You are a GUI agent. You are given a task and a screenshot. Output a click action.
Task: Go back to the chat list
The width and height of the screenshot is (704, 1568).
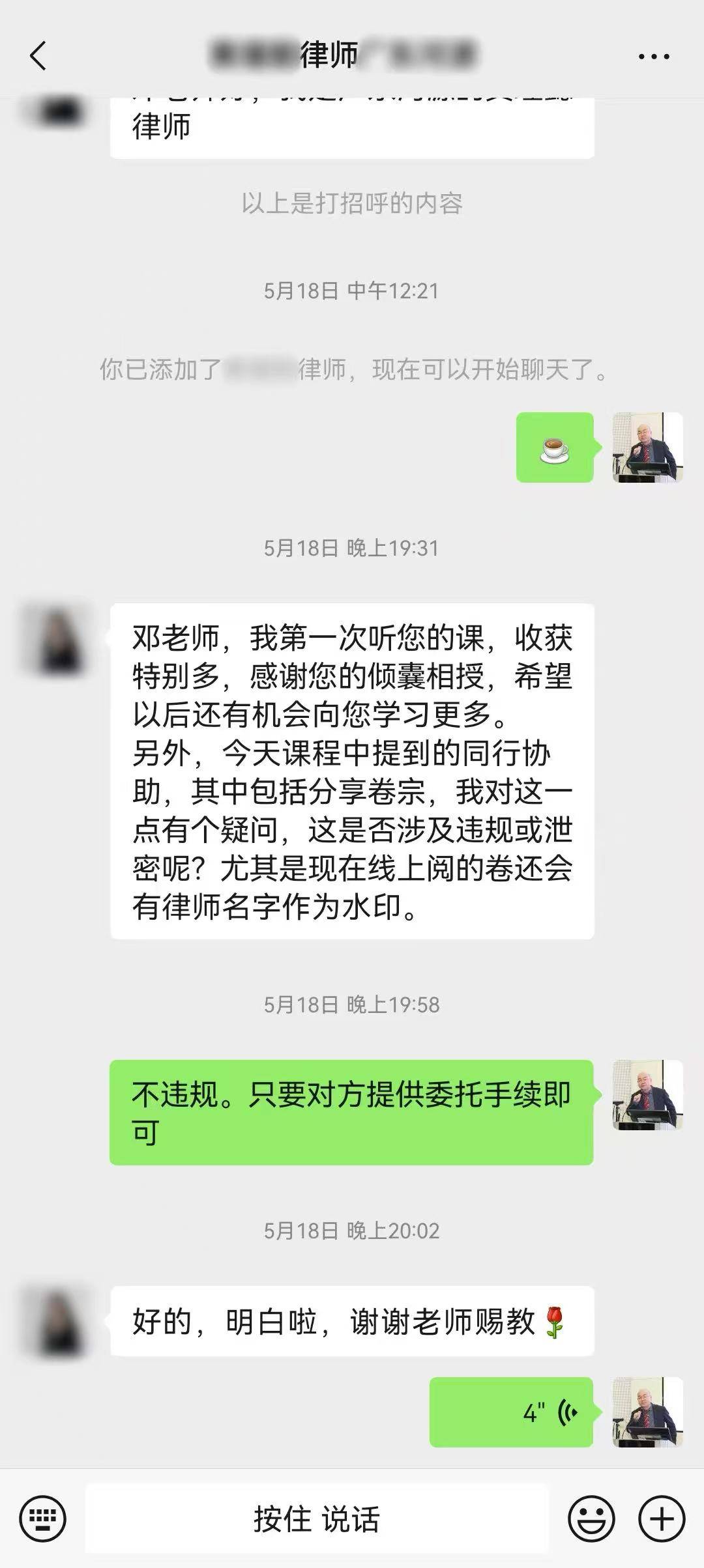[x=38, y=55]
